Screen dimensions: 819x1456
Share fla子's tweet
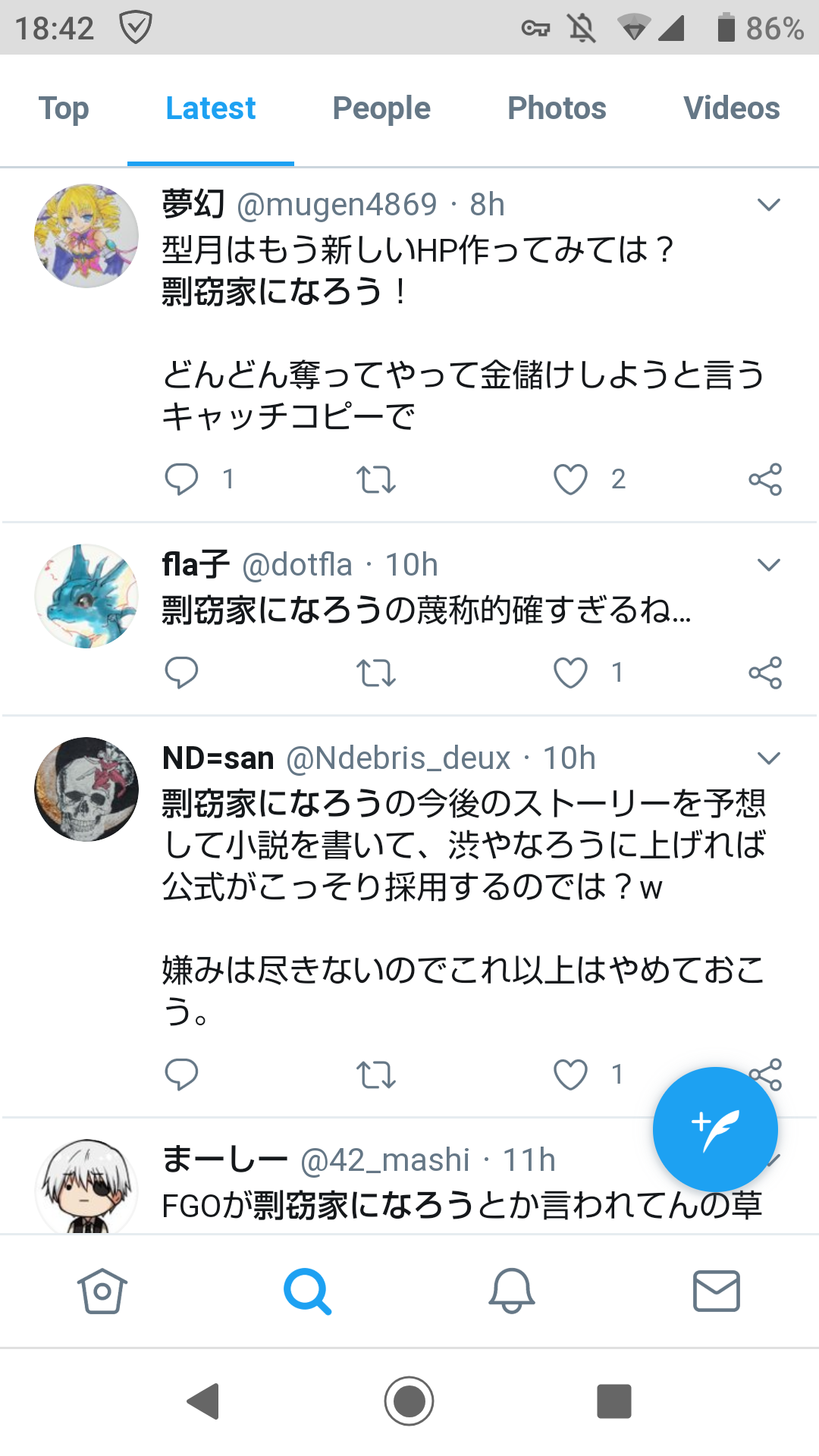point(765,673)
